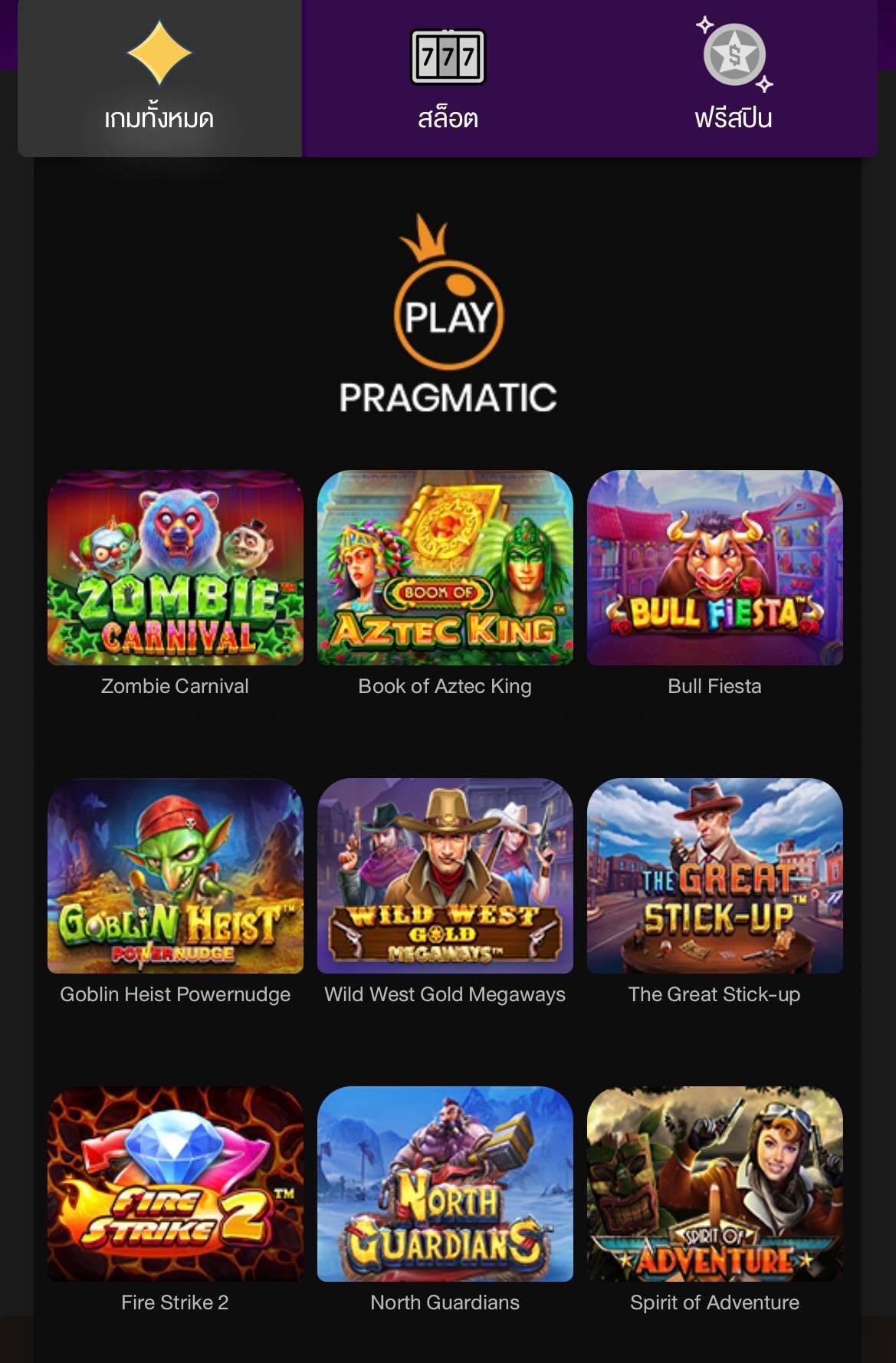Play Goblin Heist Powernudge

pyautogui.click(x=176, y=876)
